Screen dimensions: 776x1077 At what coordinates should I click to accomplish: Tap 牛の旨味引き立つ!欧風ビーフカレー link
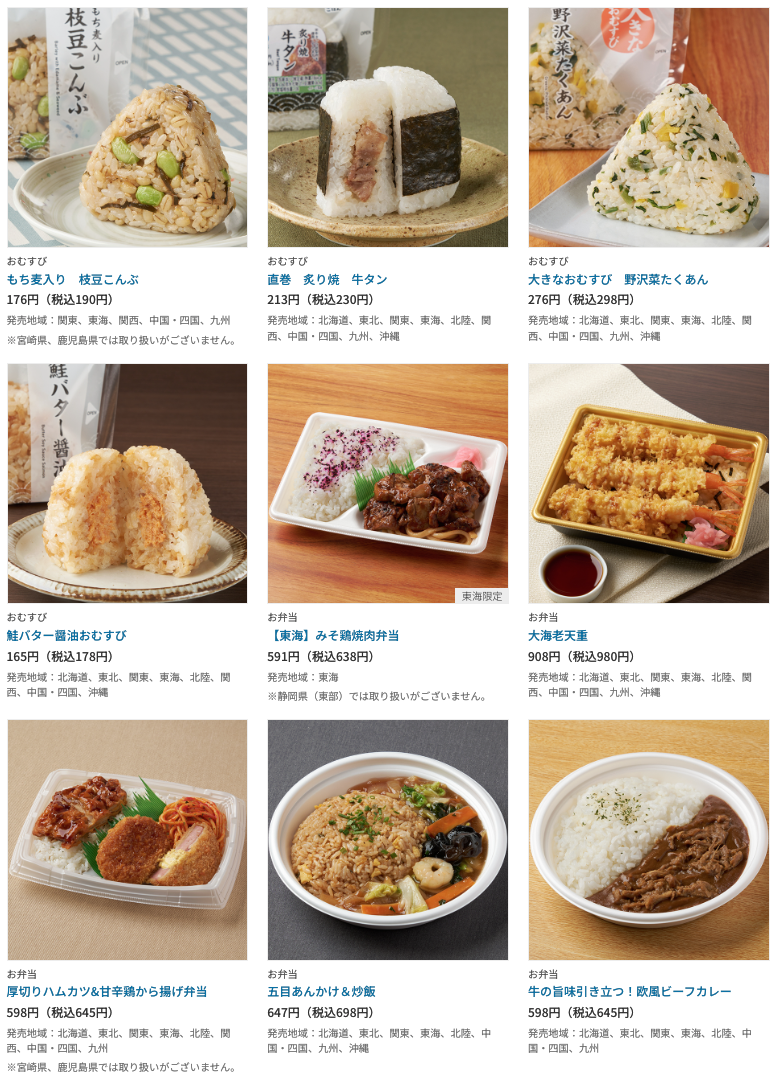[x=629, y=992]
